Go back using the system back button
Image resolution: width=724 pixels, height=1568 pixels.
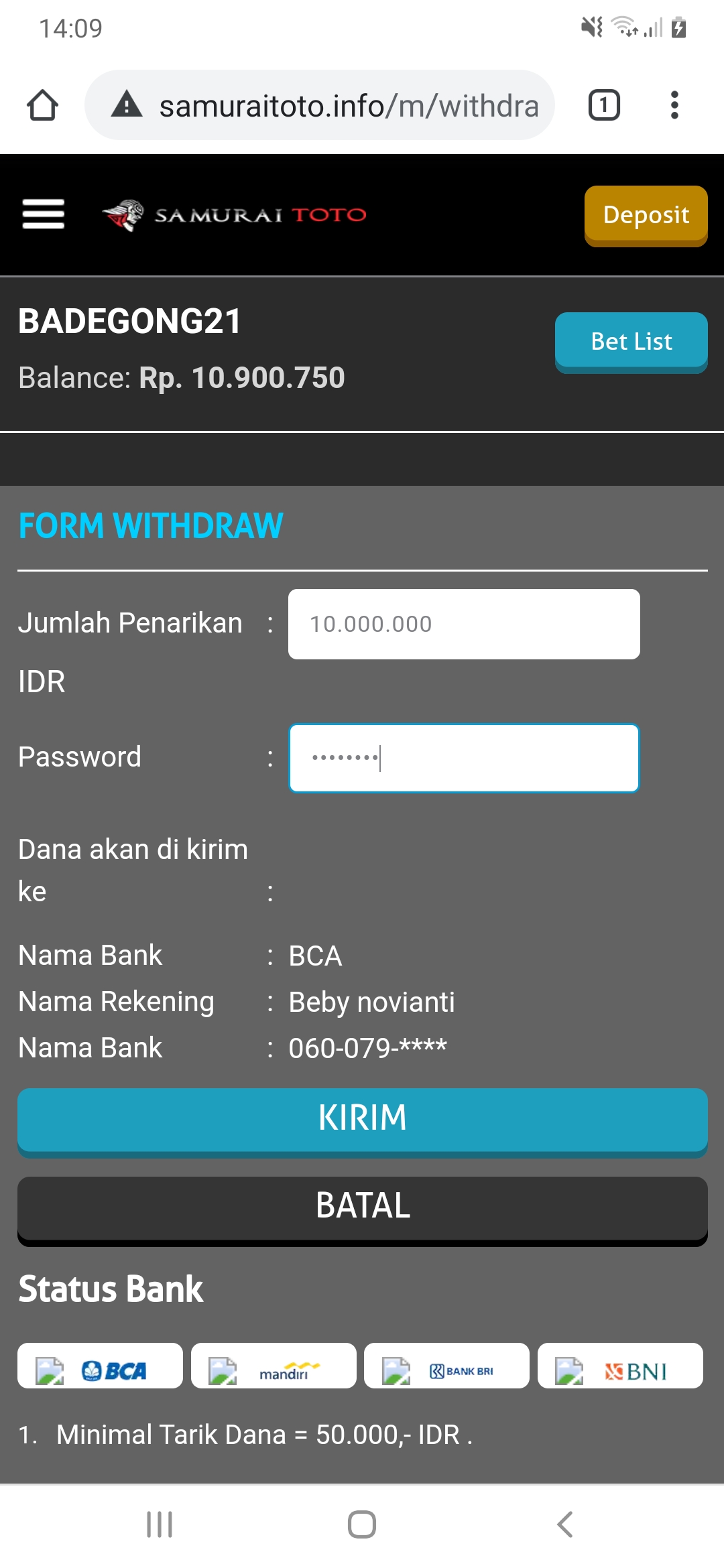click(565, 1524)
